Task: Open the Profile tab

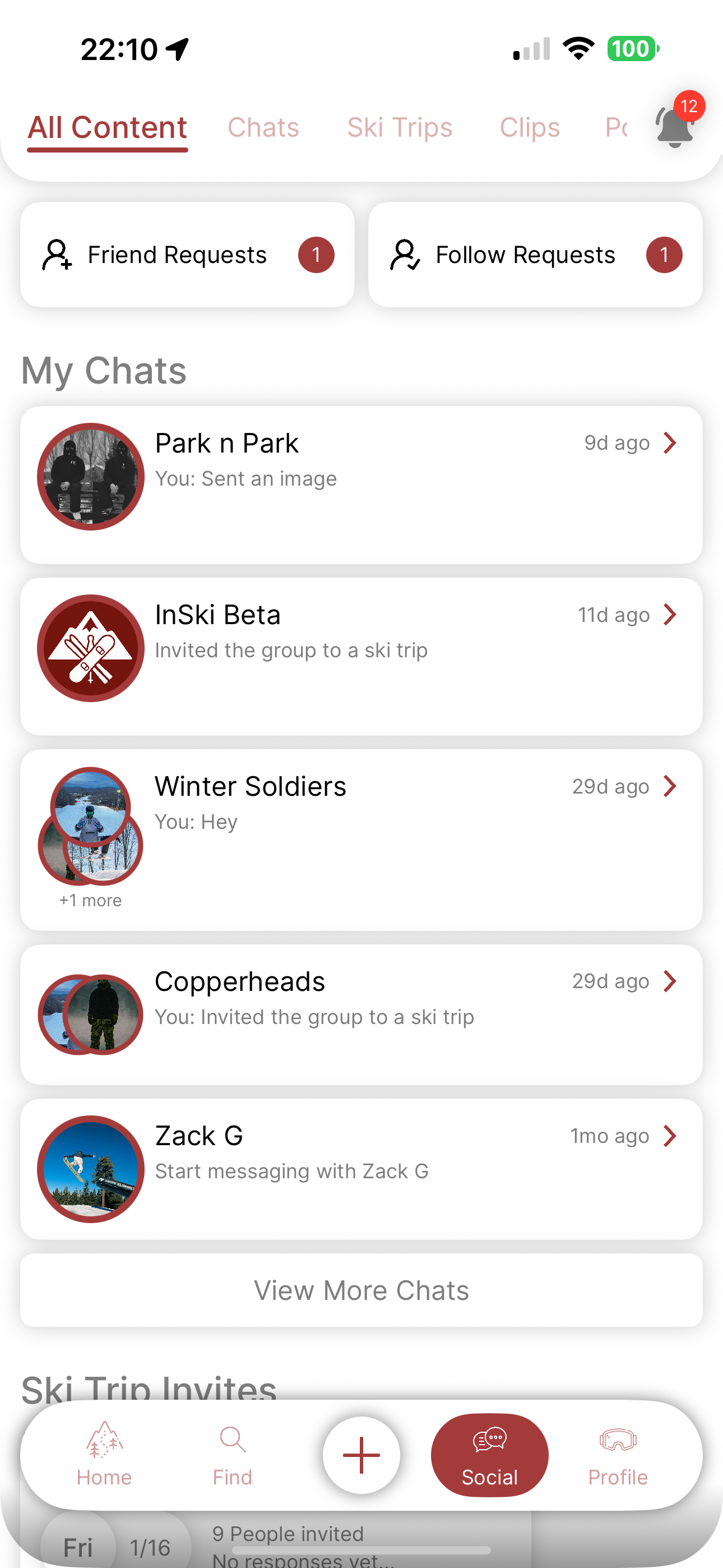Action: [618, 1455]
